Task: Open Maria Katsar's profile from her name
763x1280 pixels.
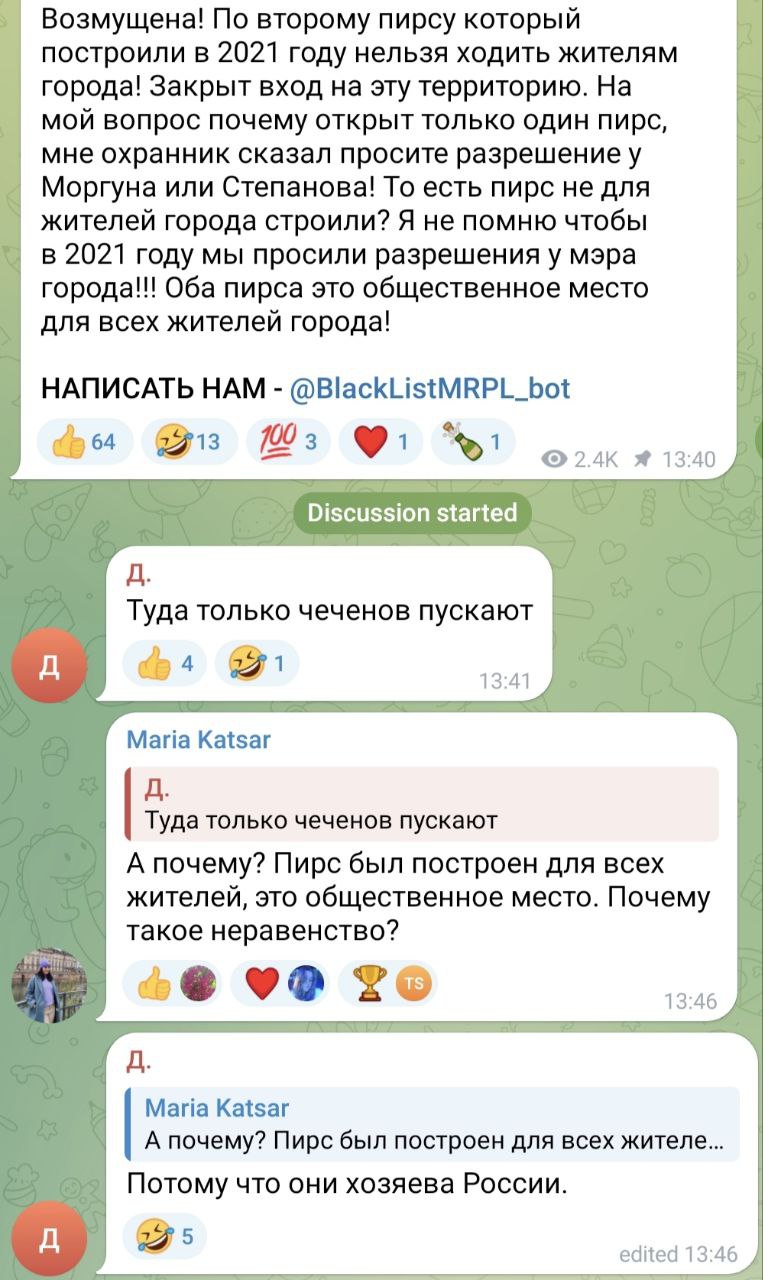Action: (198, 740)
